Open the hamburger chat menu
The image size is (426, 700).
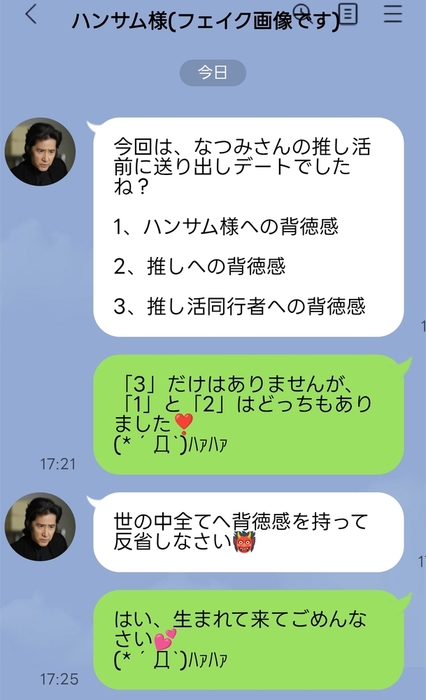tap(393, 13)
